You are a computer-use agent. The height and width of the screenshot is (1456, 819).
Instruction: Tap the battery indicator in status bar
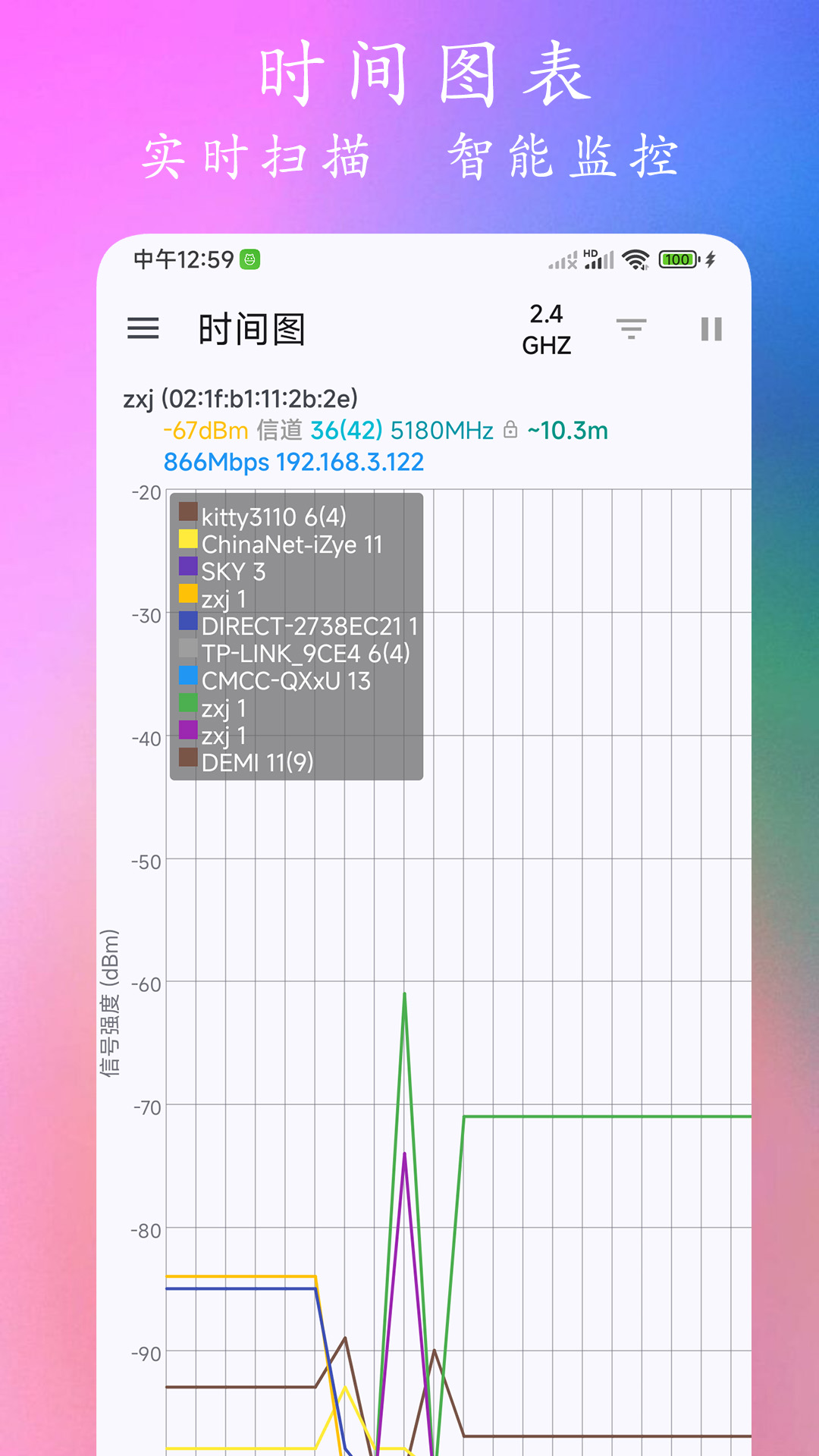[x=677, y=259]
